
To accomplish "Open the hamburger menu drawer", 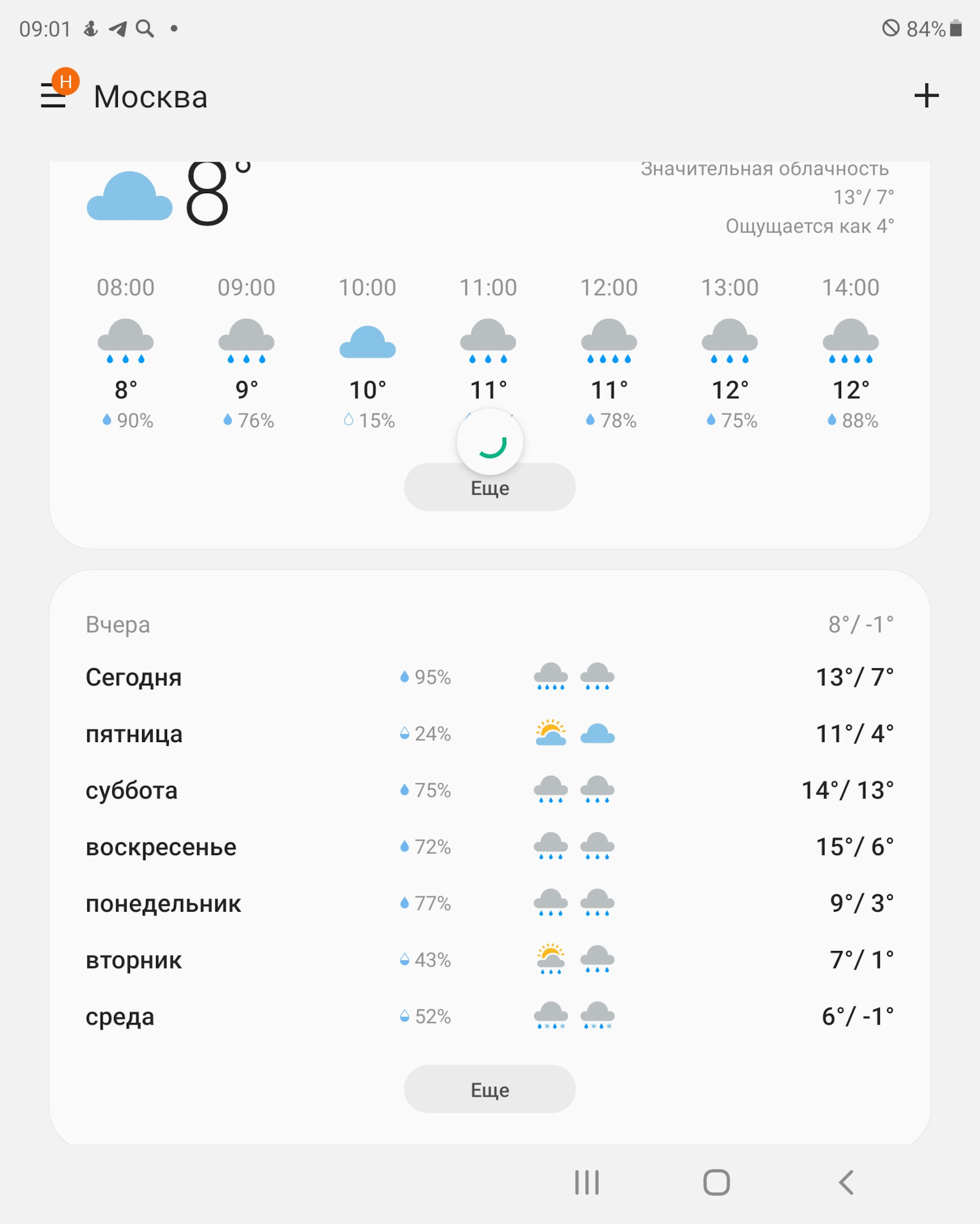I will click(54, 96).
